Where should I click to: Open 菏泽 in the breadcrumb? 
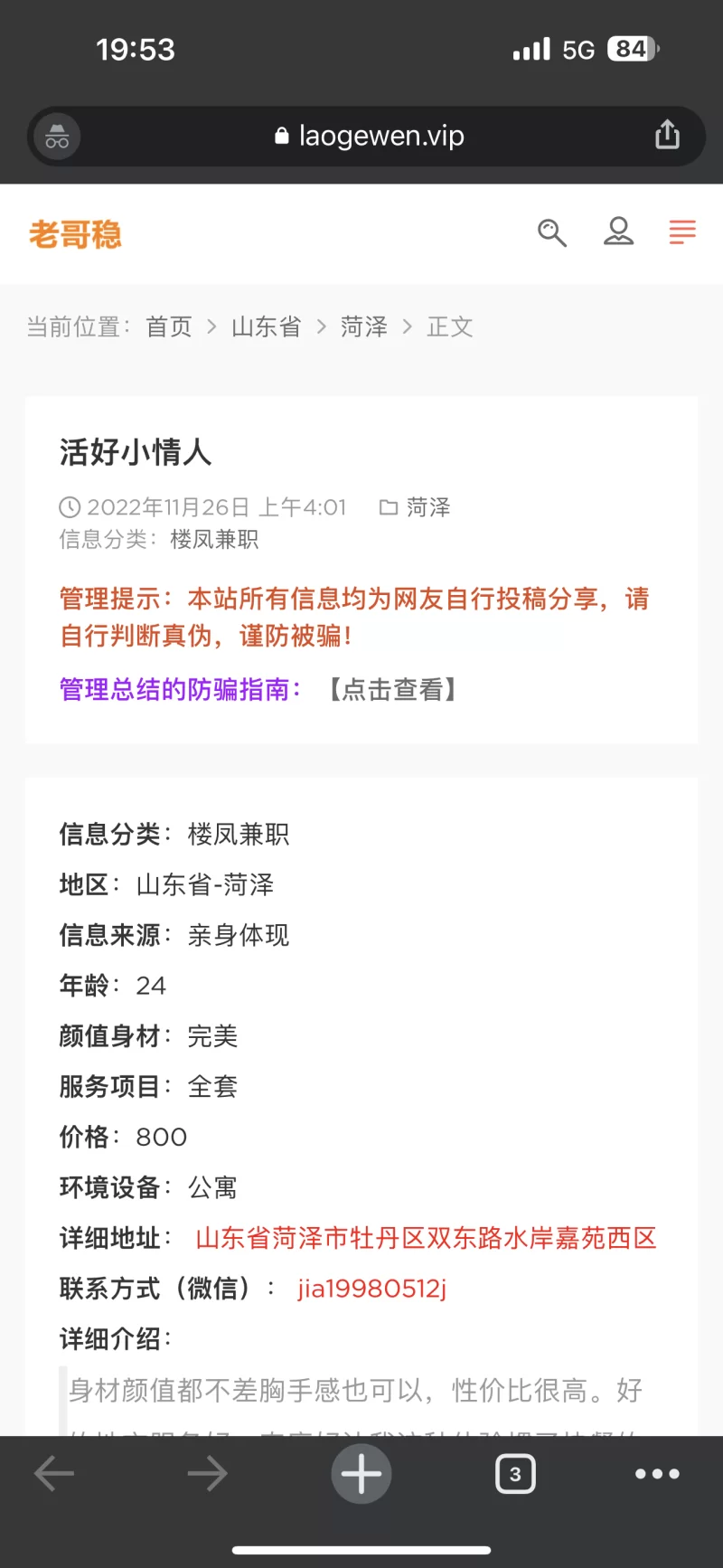point(363,326)
